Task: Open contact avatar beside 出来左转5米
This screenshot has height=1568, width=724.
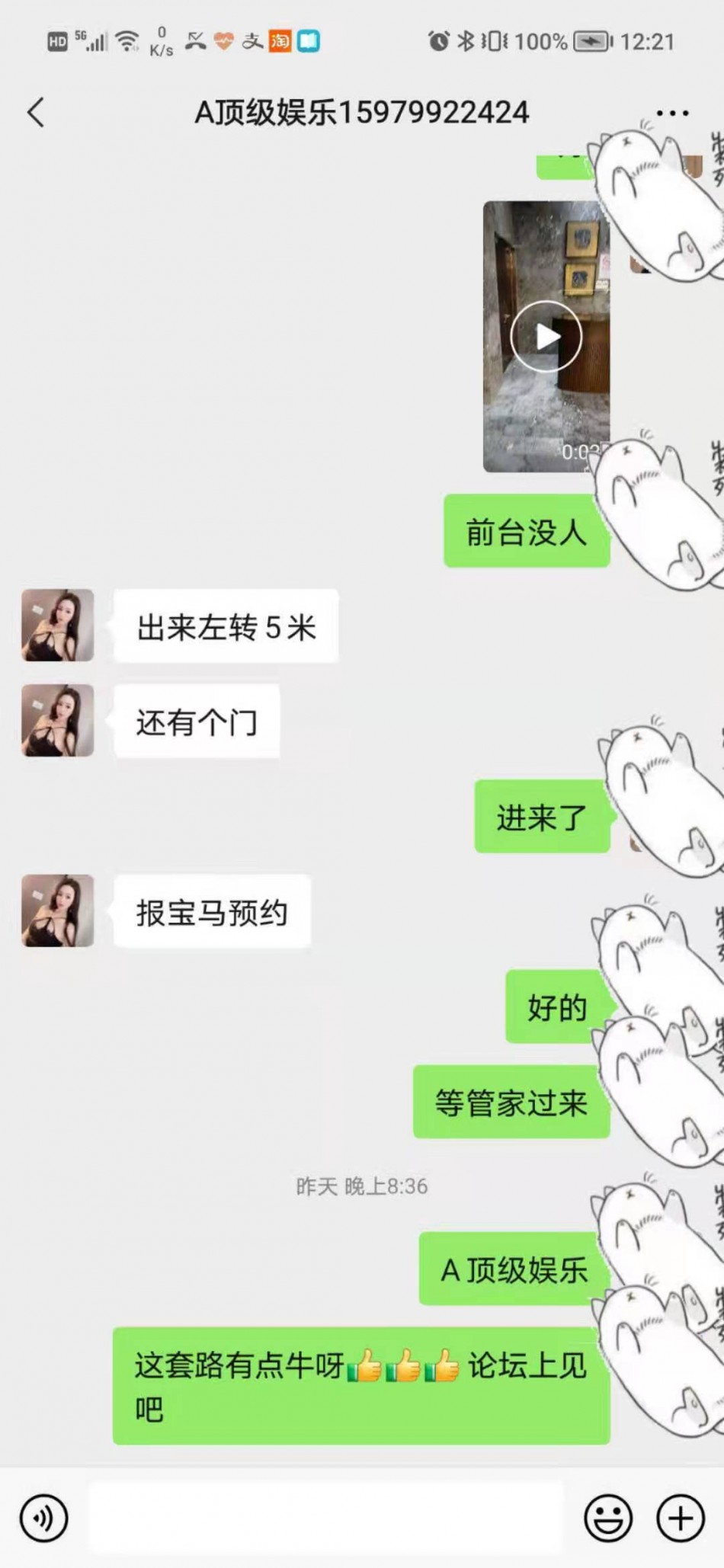Action: pyautogui.click(x=58, y=625)
